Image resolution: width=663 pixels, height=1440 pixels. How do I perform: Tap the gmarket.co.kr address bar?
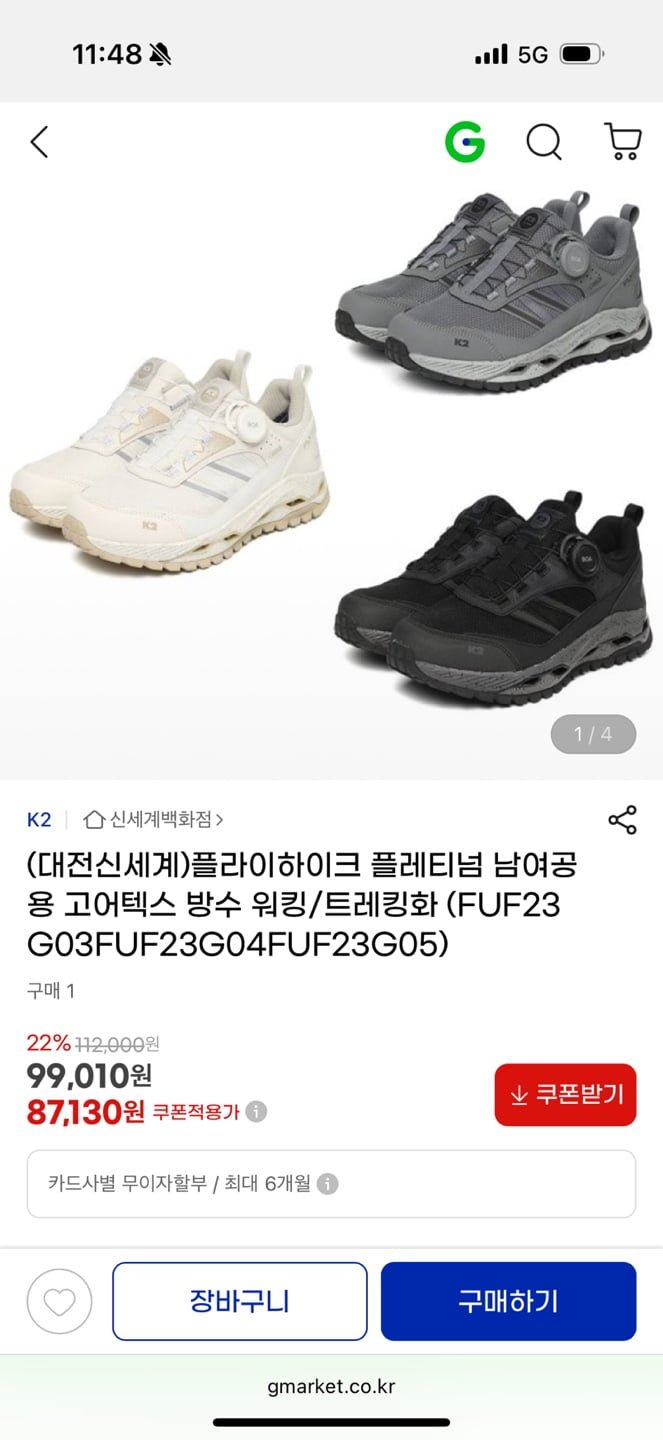pos(331,1387)
